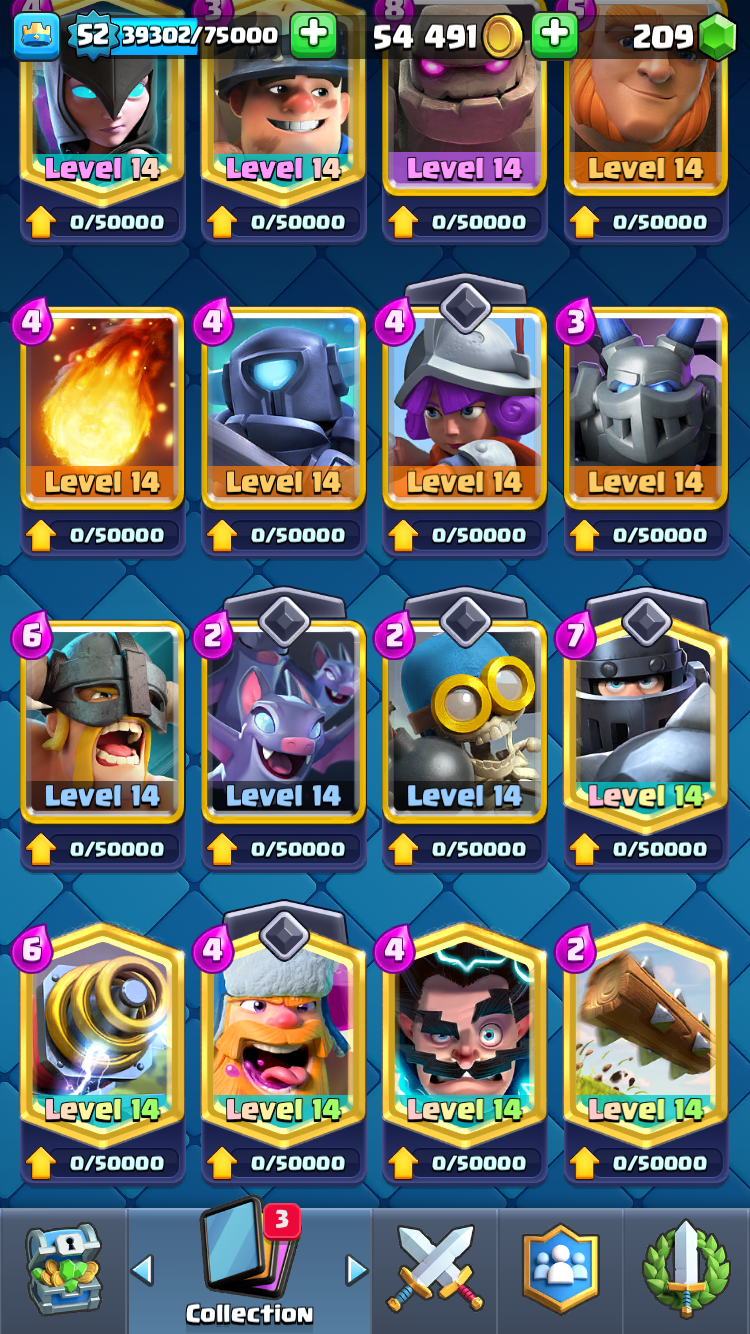
Task: Select the Mini P.E.K.K.A card
Action: (x=284, y=408)
